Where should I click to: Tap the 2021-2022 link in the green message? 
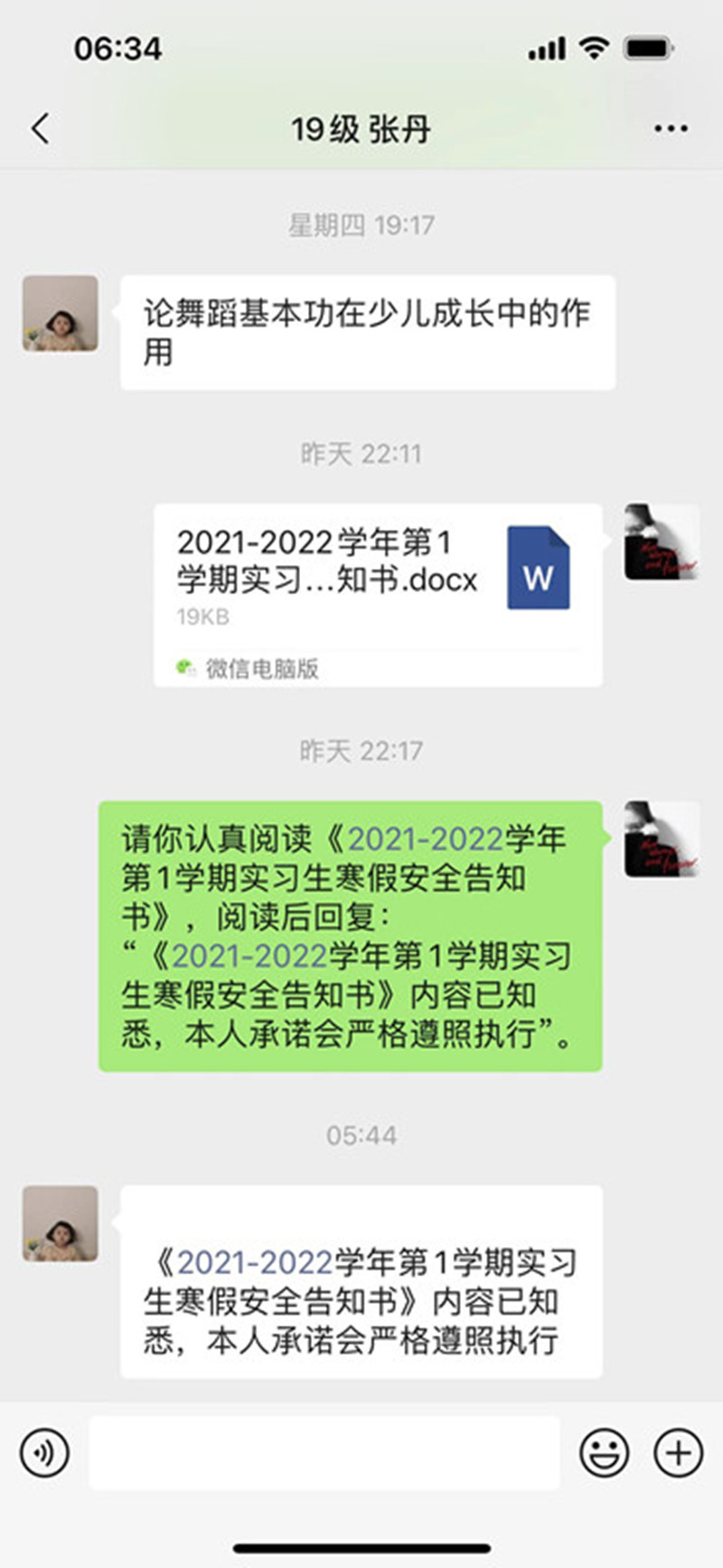click(425, 839)
